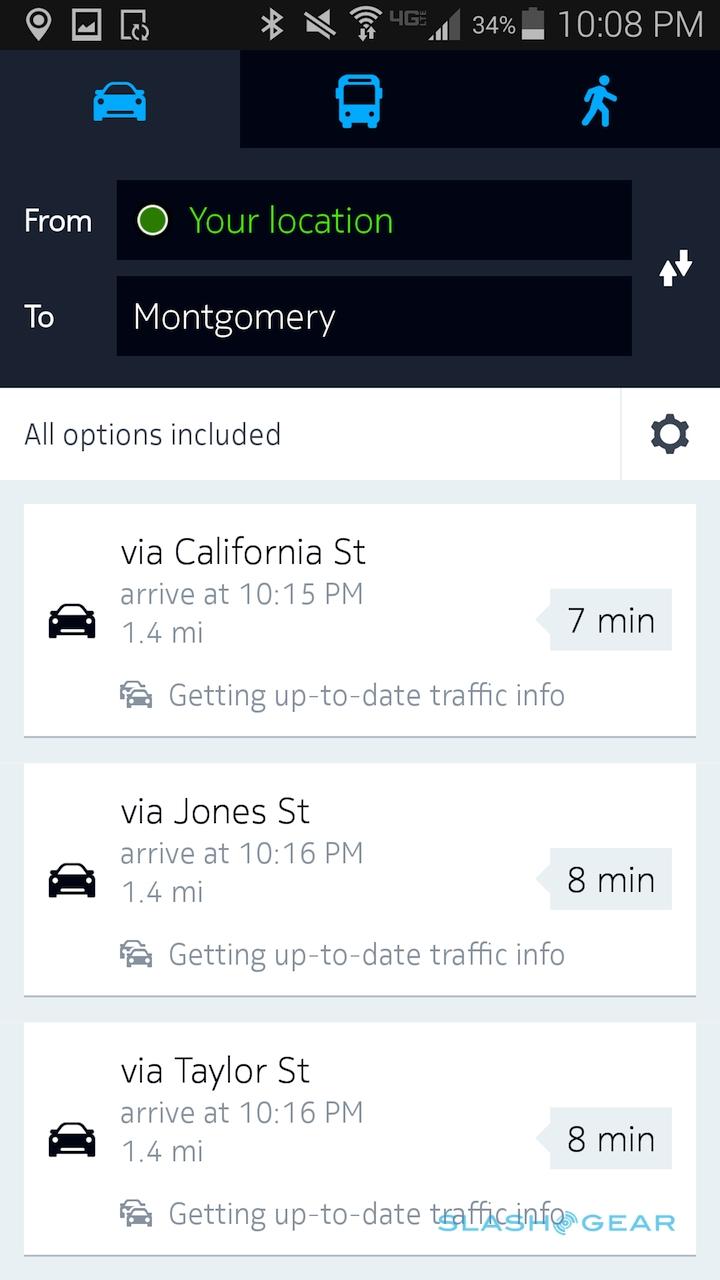Edit the To field showing Montgomery
The height and width of the screenshot is (1280, 720).
coord(373,317)
